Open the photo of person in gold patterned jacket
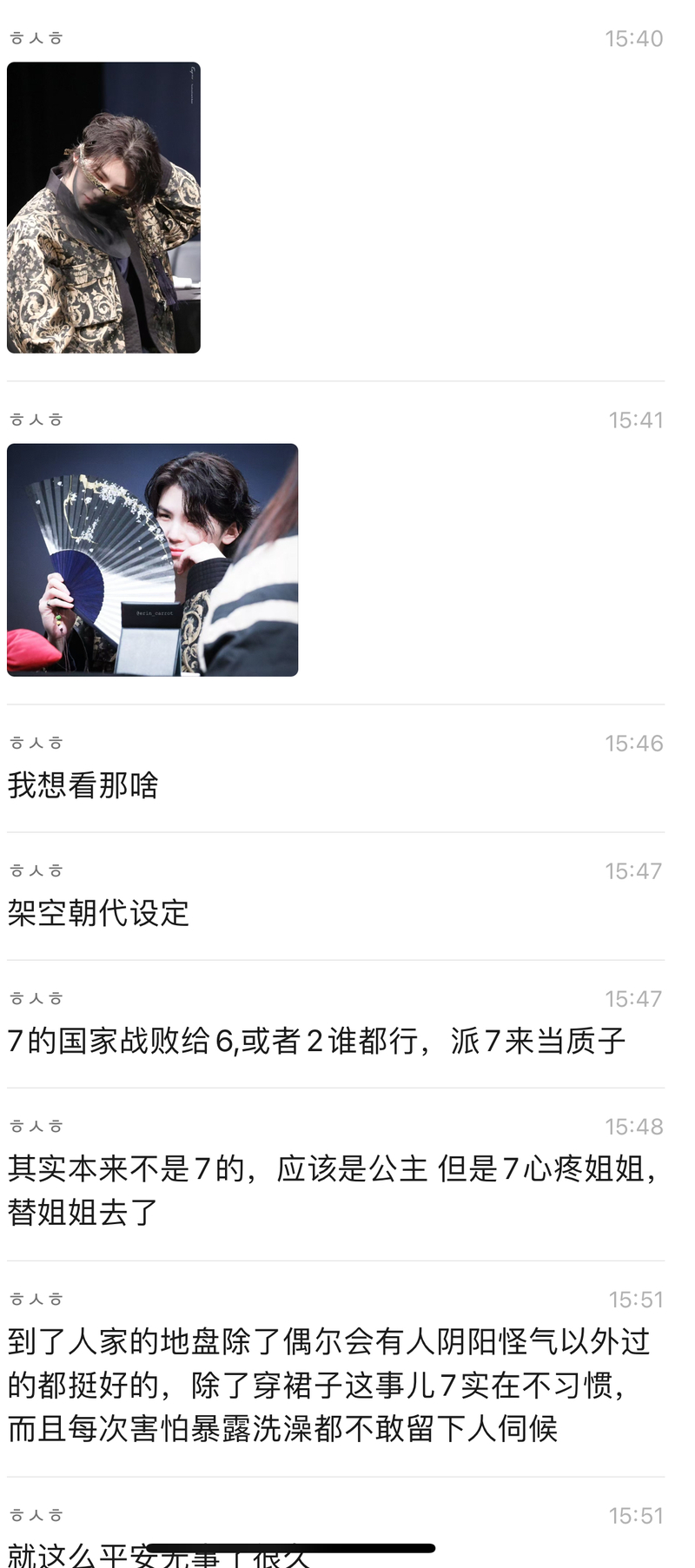This screenshot has width=695, height=1568. coord(103,208)
